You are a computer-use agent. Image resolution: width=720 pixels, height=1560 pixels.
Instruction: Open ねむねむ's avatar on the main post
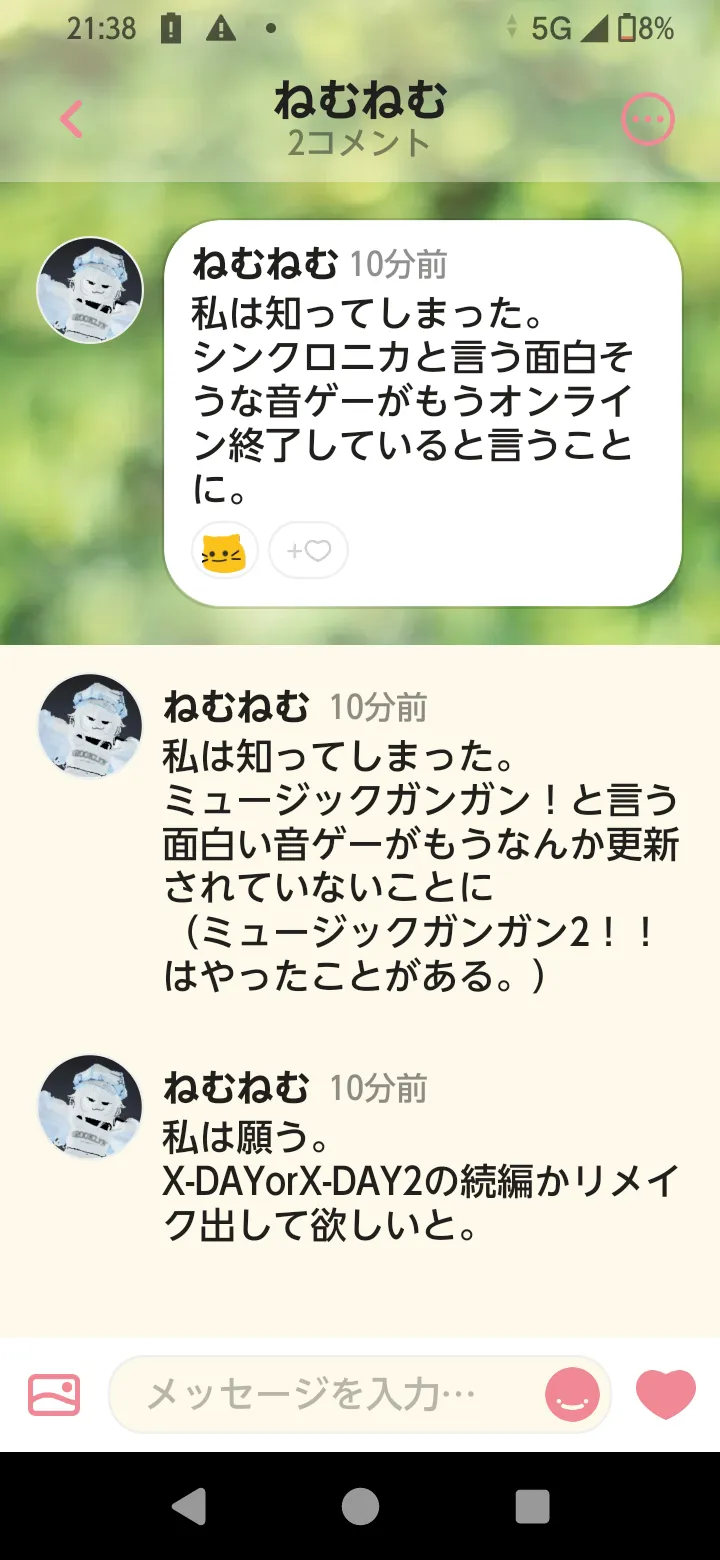90,290
